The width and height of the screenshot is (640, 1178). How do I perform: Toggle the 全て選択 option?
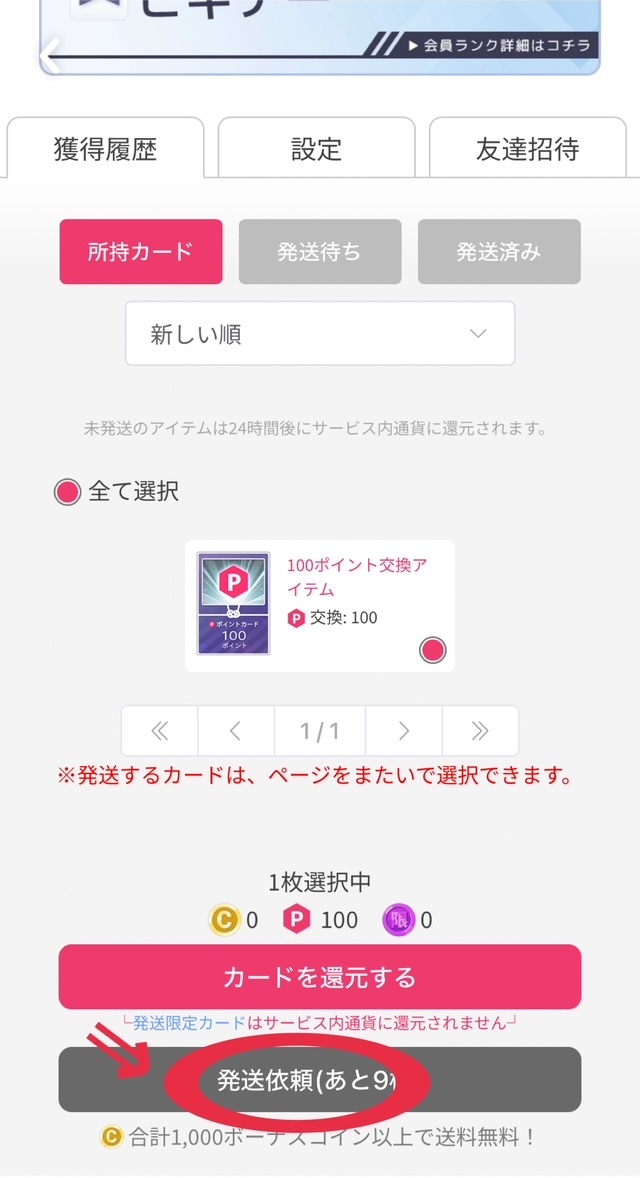(x=68, y=492)
